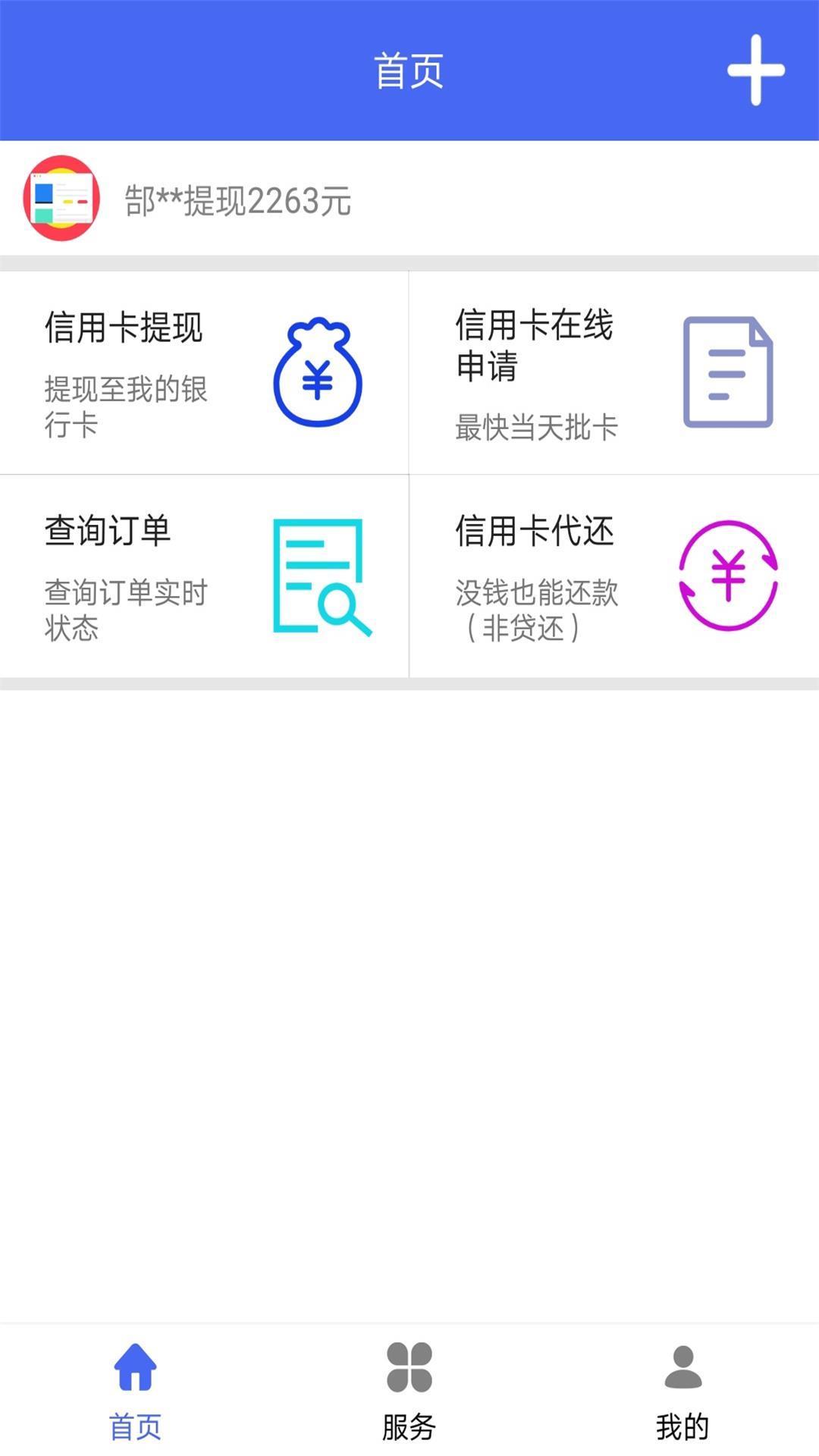Tap the plus icon in the header

click(x=755, y=70)
